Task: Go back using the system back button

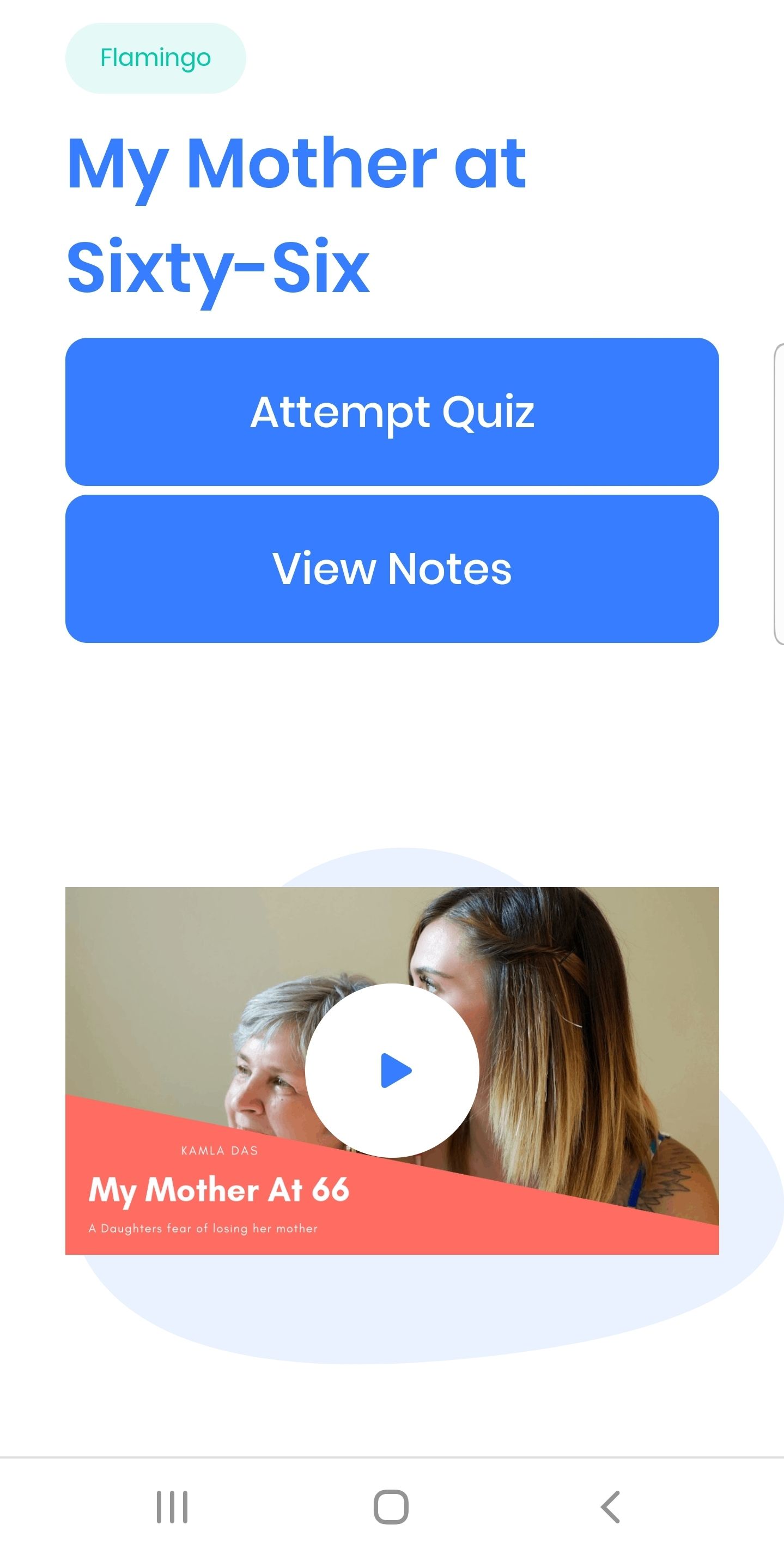Action: [610, 1507]
